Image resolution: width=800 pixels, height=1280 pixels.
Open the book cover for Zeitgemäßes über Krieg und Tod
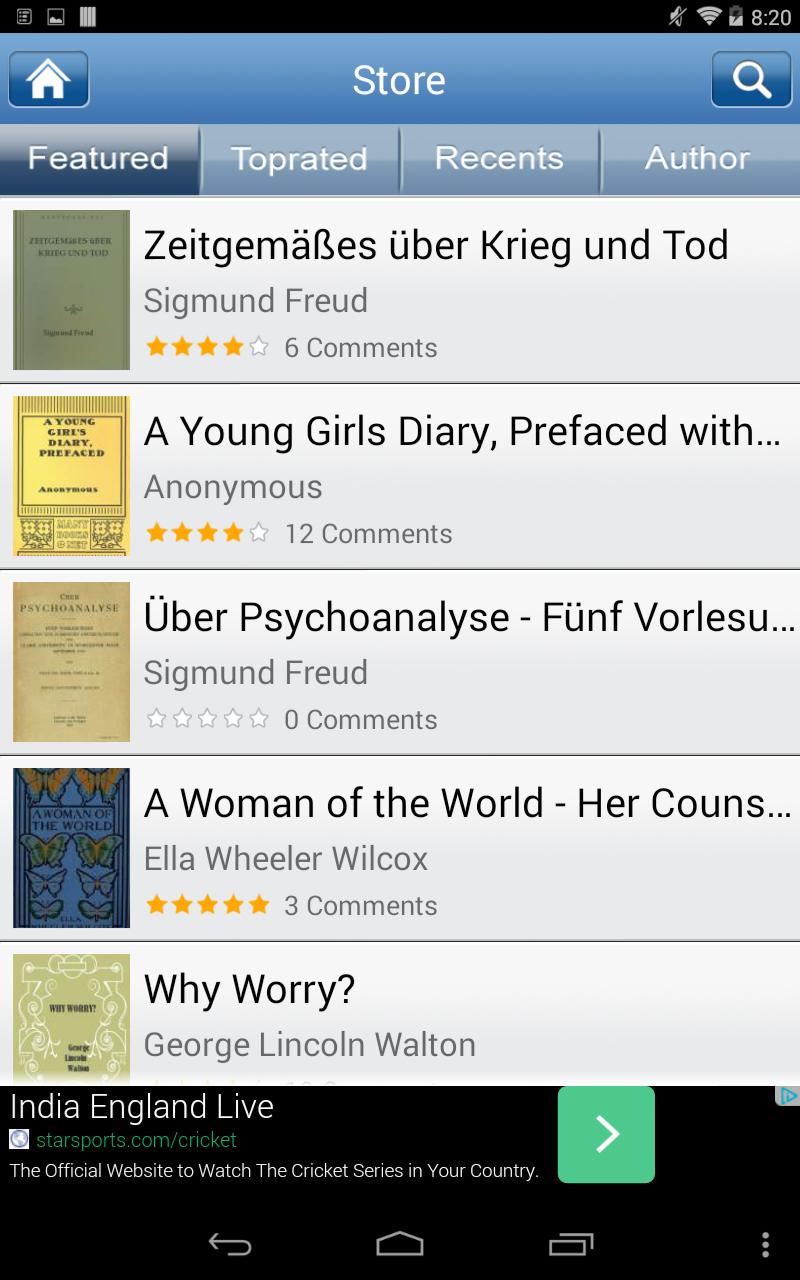71,289
